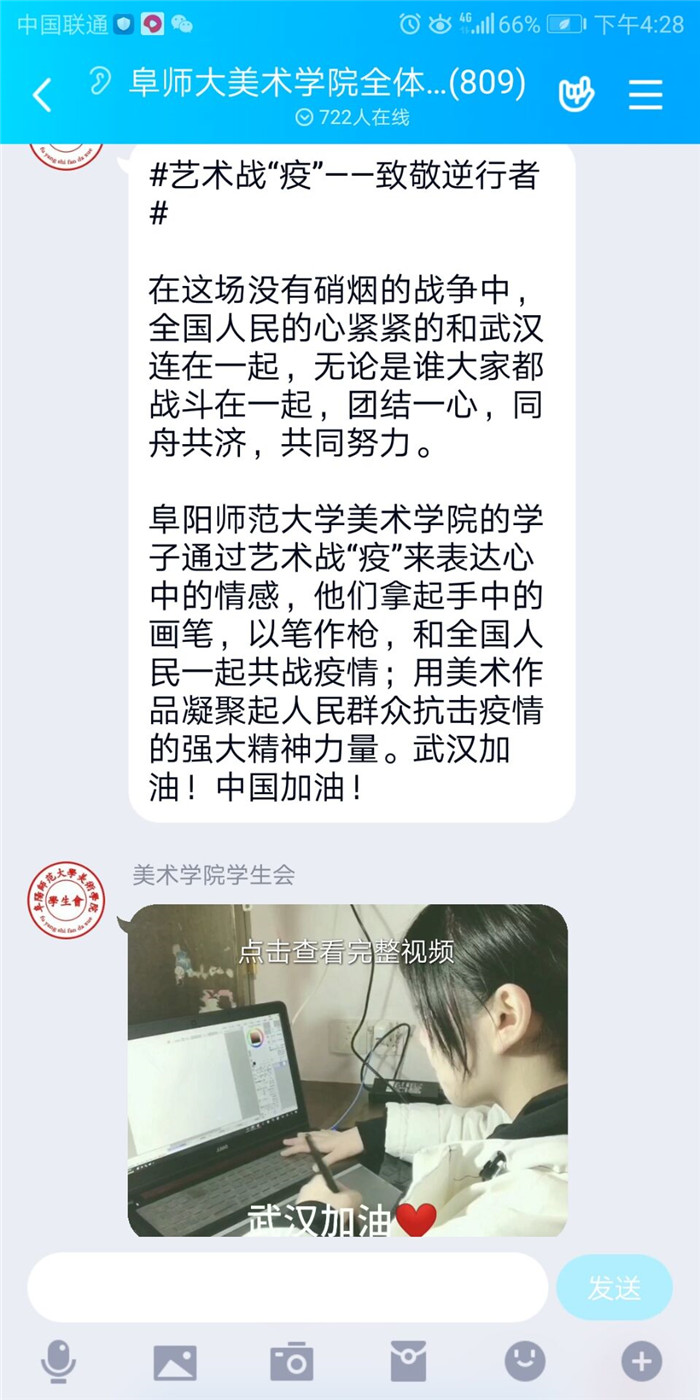The width and height of the screenshot is (700, 1400).
Task: Tap 美术学院学生会 sender avatar
Action: (66, 900)
